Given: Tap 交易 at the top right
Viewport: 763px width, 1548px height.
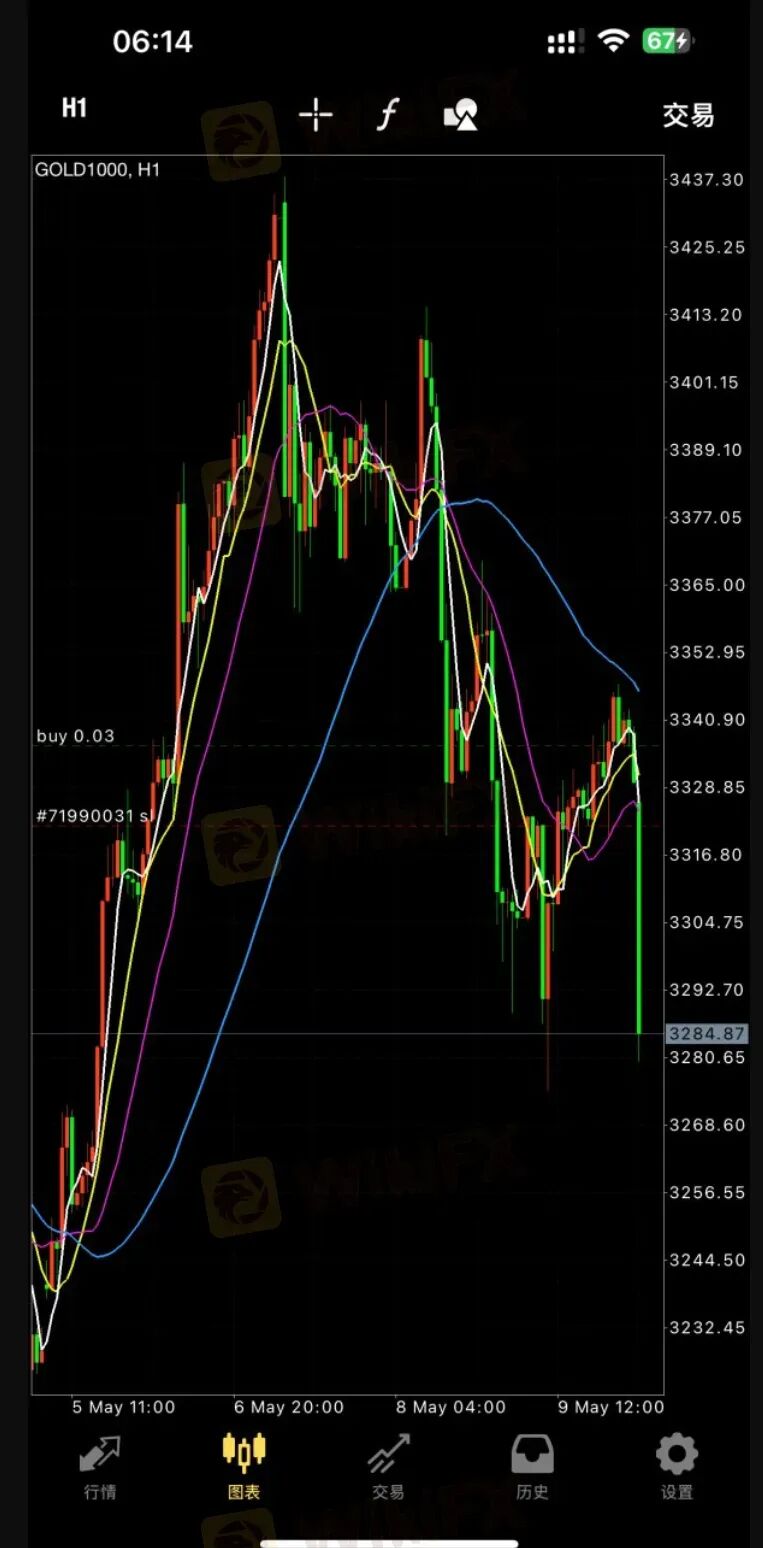Looking at the screenshot, I should 688,116.
